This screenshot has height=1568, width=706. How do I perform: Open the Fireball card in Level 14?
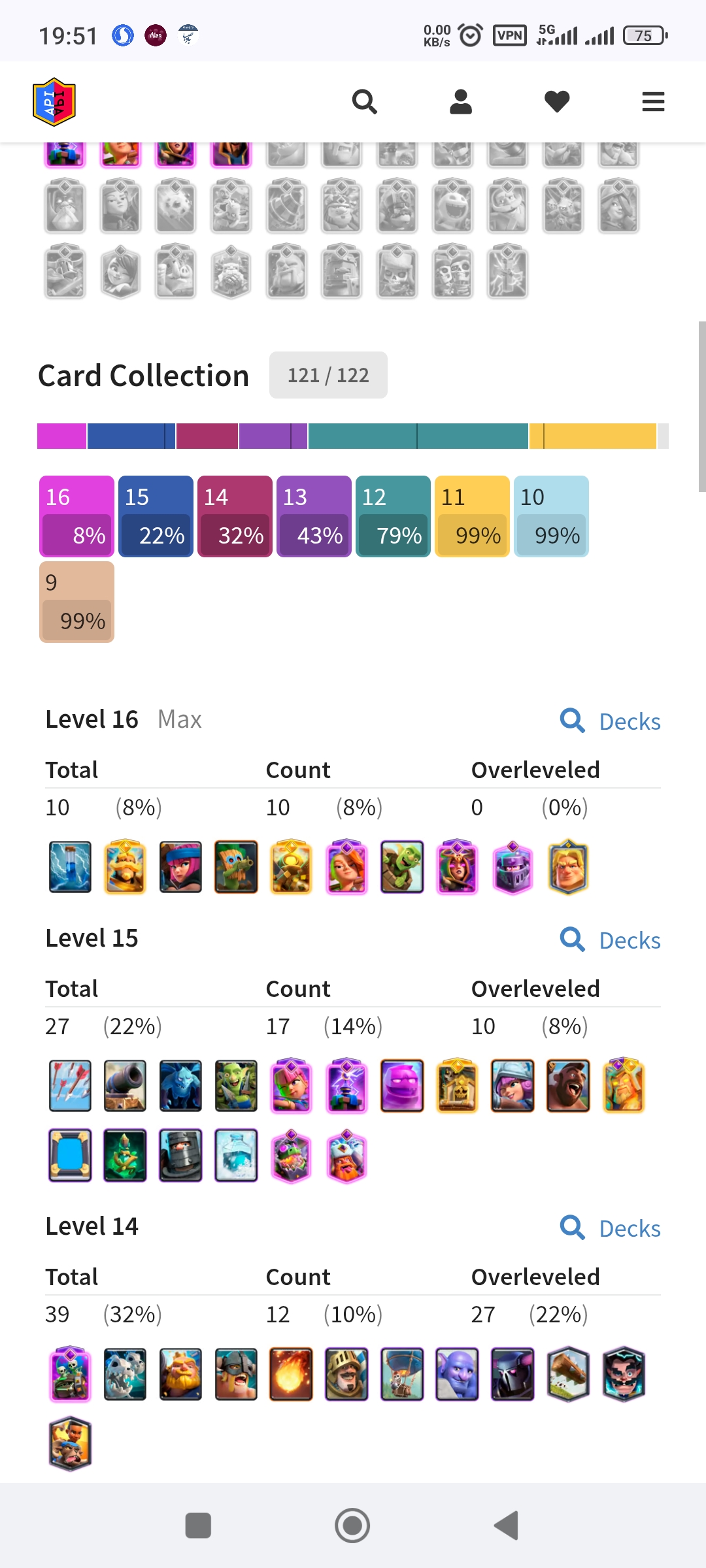coord(291,1374)
